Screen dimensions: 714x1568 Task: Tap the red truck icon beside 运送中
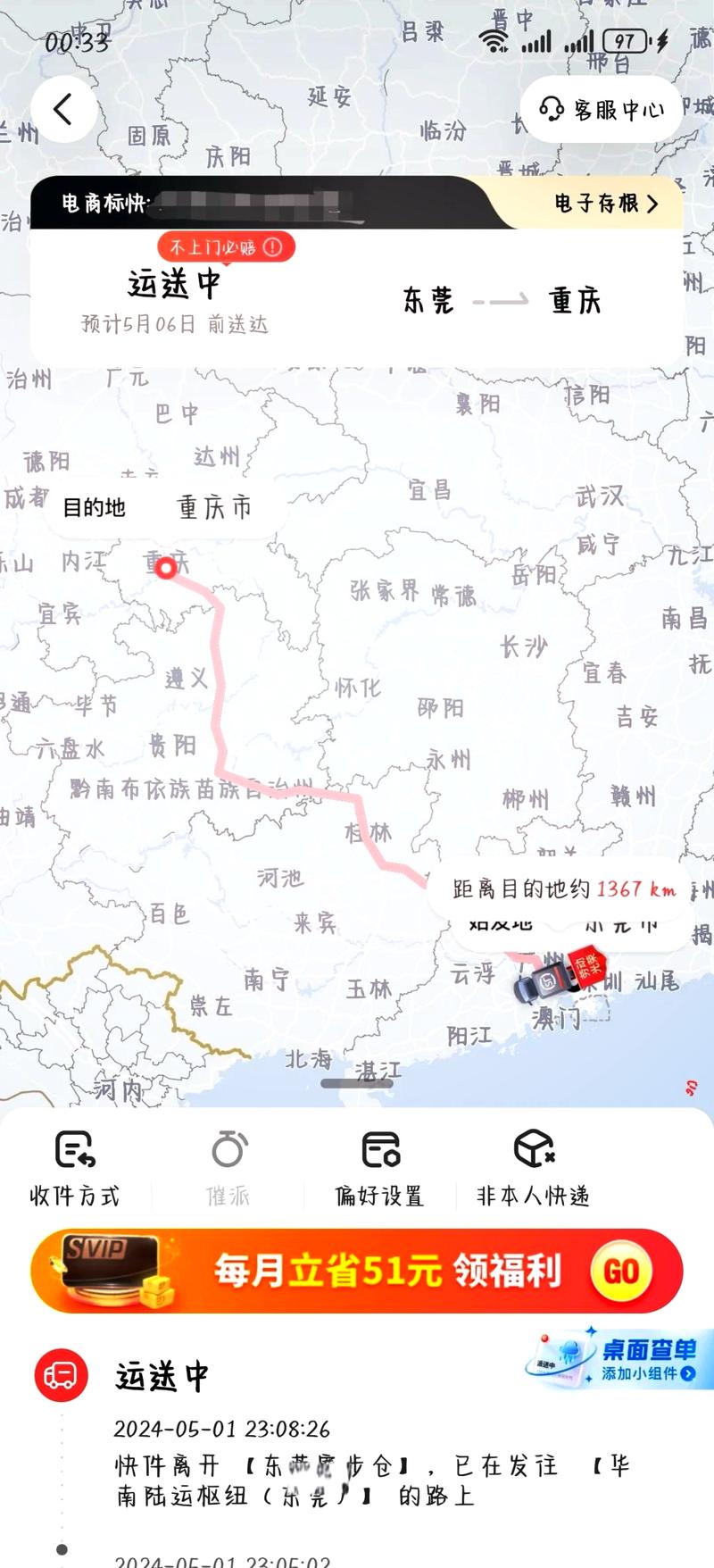point(60,1376)
